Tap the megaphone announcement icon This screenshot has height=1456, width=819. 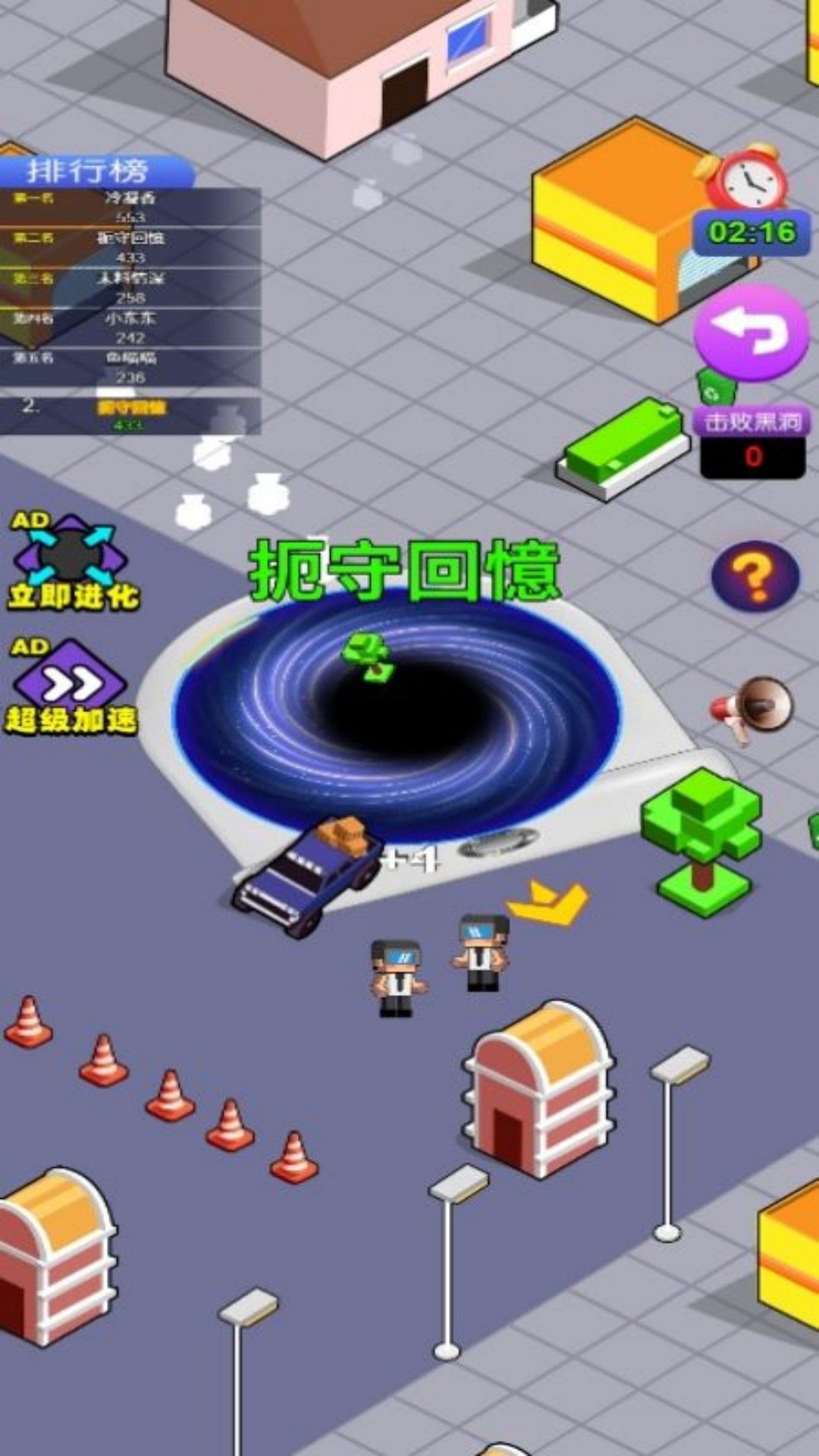pyautogui.click(x=752, y=709)
